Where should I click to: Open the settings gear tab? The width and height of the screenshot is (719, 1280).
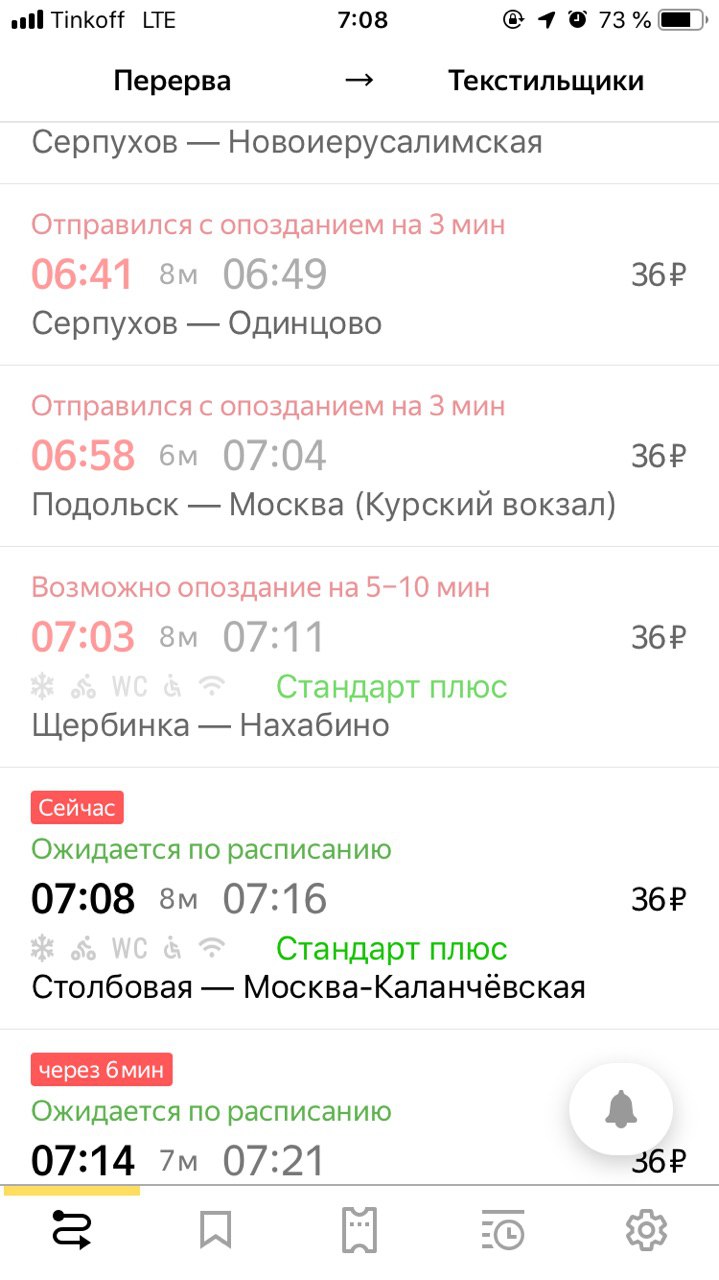point(647,1229)
